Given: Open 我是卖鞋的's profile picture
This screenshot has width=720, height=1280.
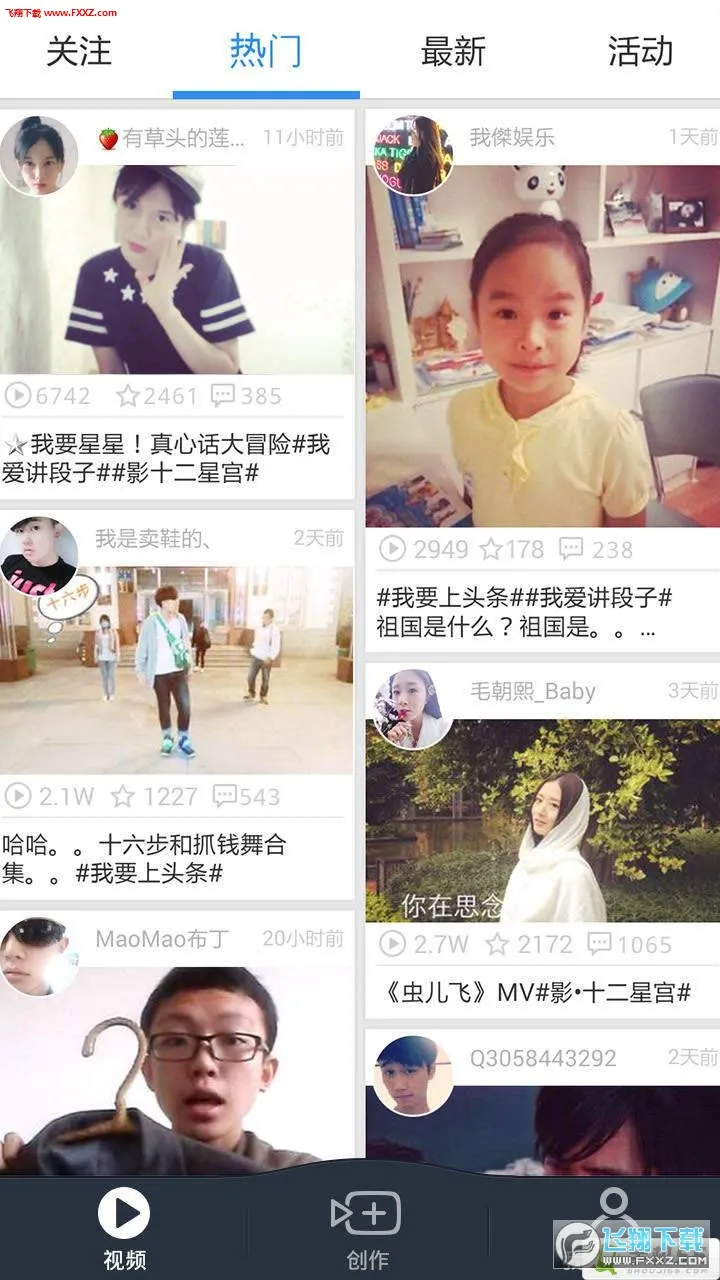Looking at the screenshot, I should (x=39, y=556).
